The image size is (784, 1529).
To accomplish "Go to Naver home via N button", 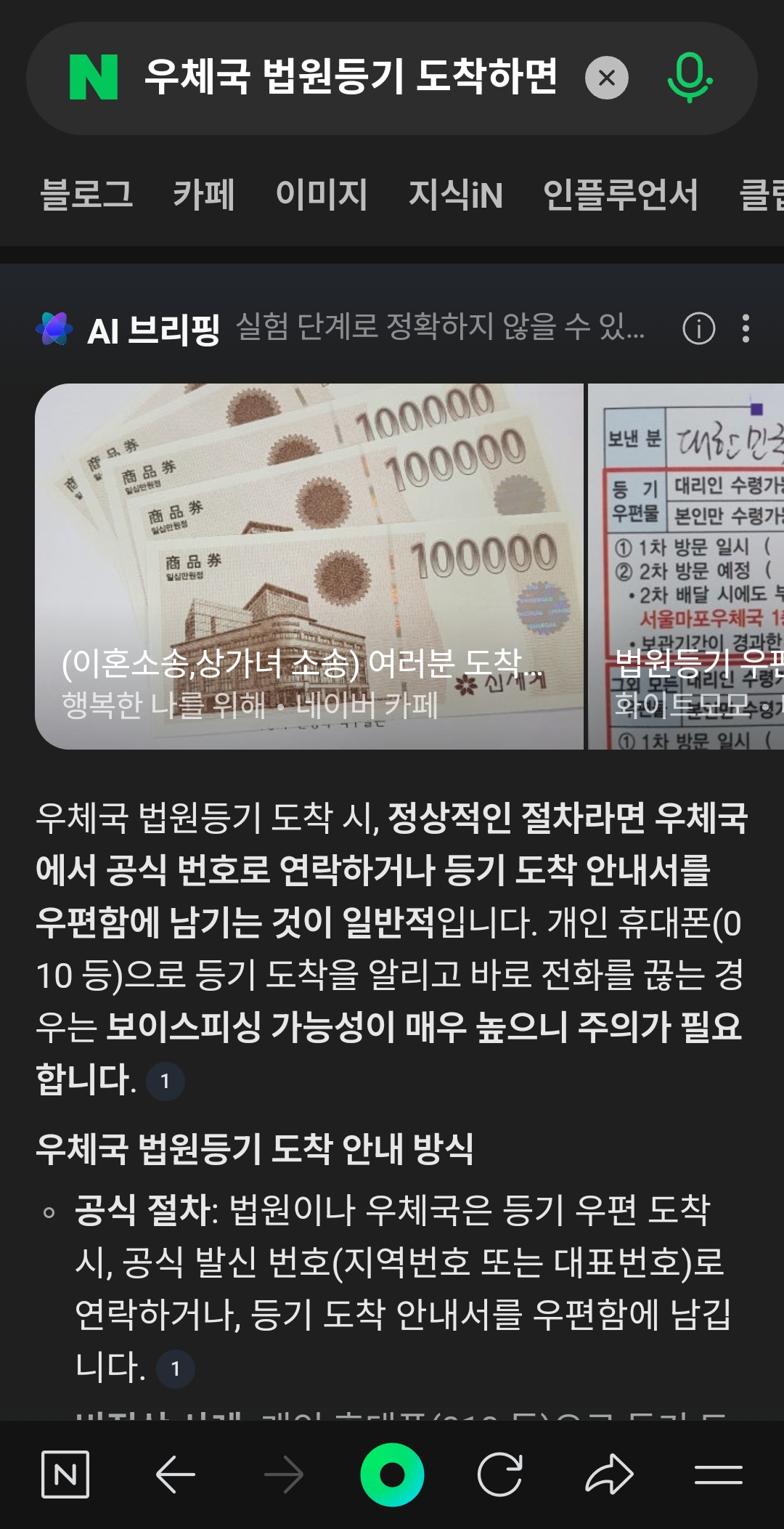I will click(65, 1475).
